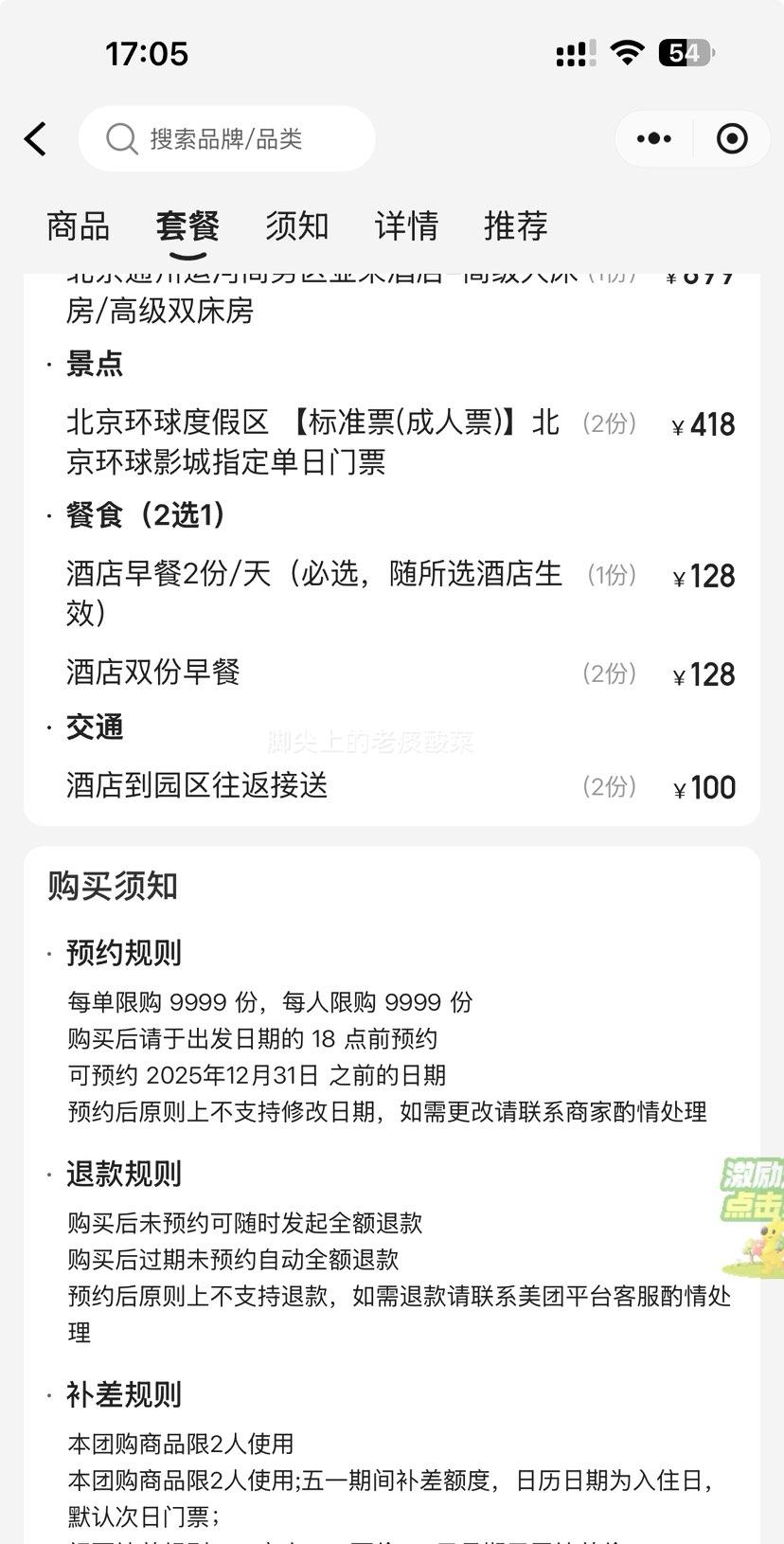Open the 推荐 tab
The height and width of the screenshot is (1544, 784).
515,226
